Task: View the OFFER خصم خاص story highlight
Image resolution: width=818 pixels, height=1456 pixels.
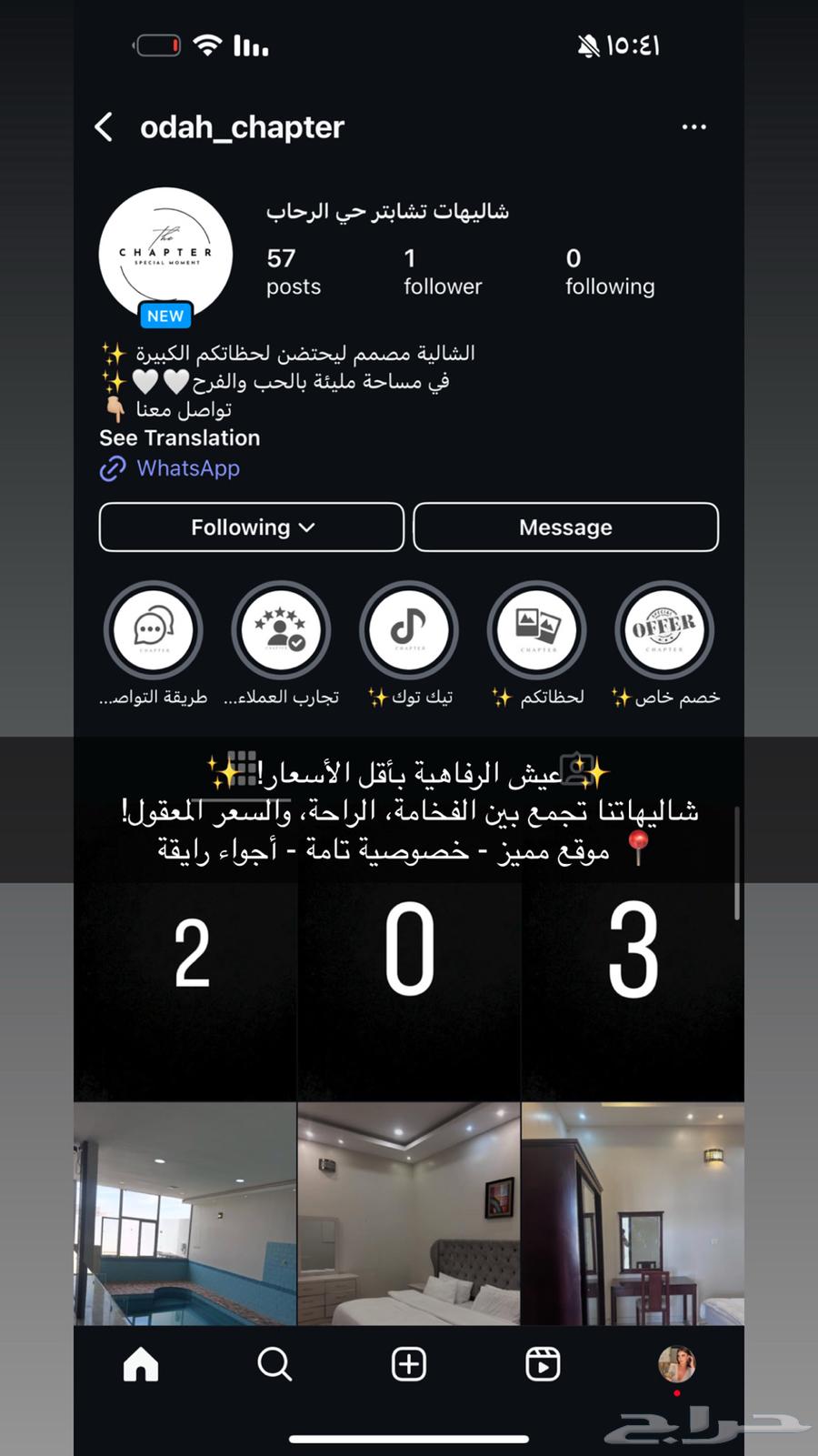Action: click(x=664, y=630)
